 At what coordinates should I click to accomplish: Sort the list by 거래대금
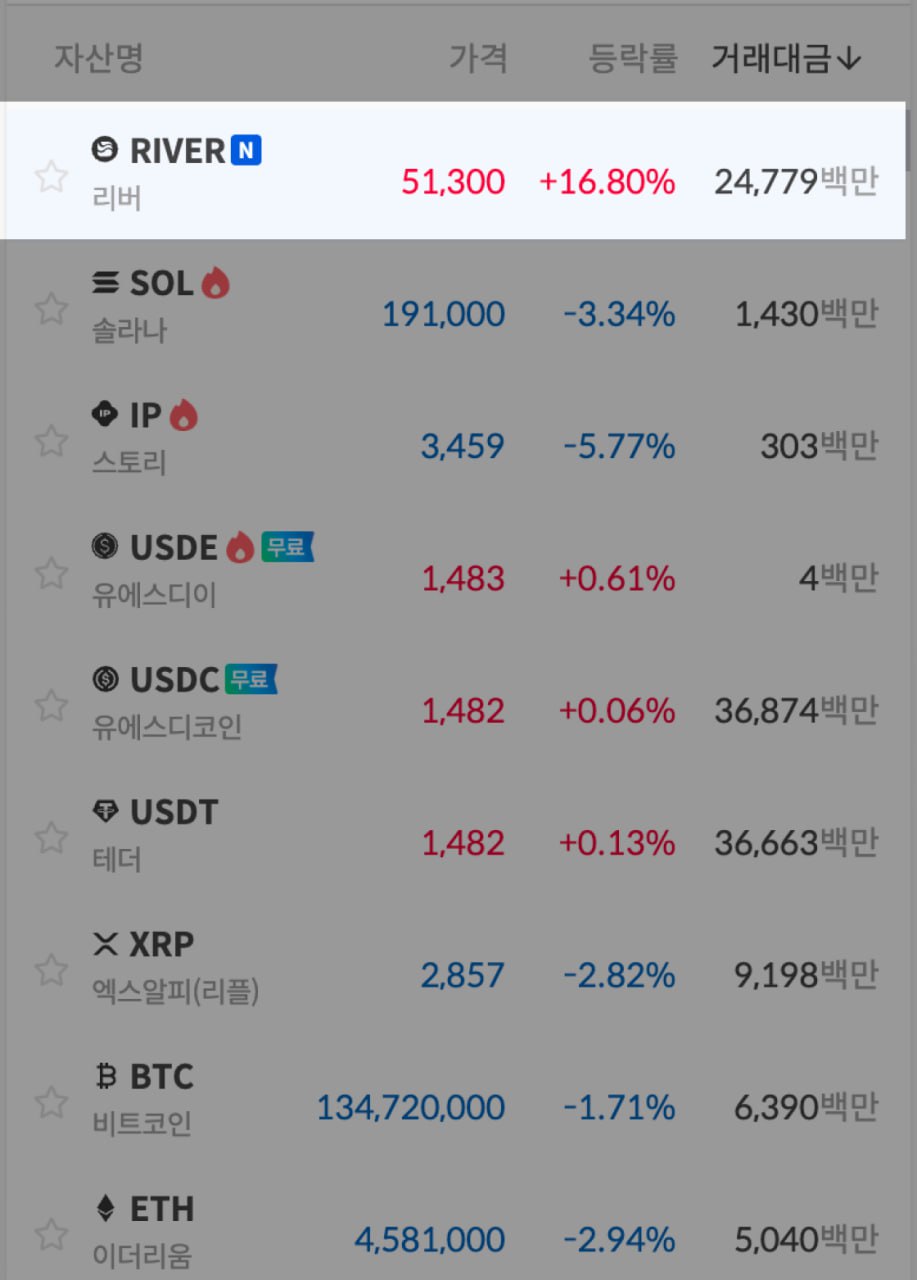785,59
